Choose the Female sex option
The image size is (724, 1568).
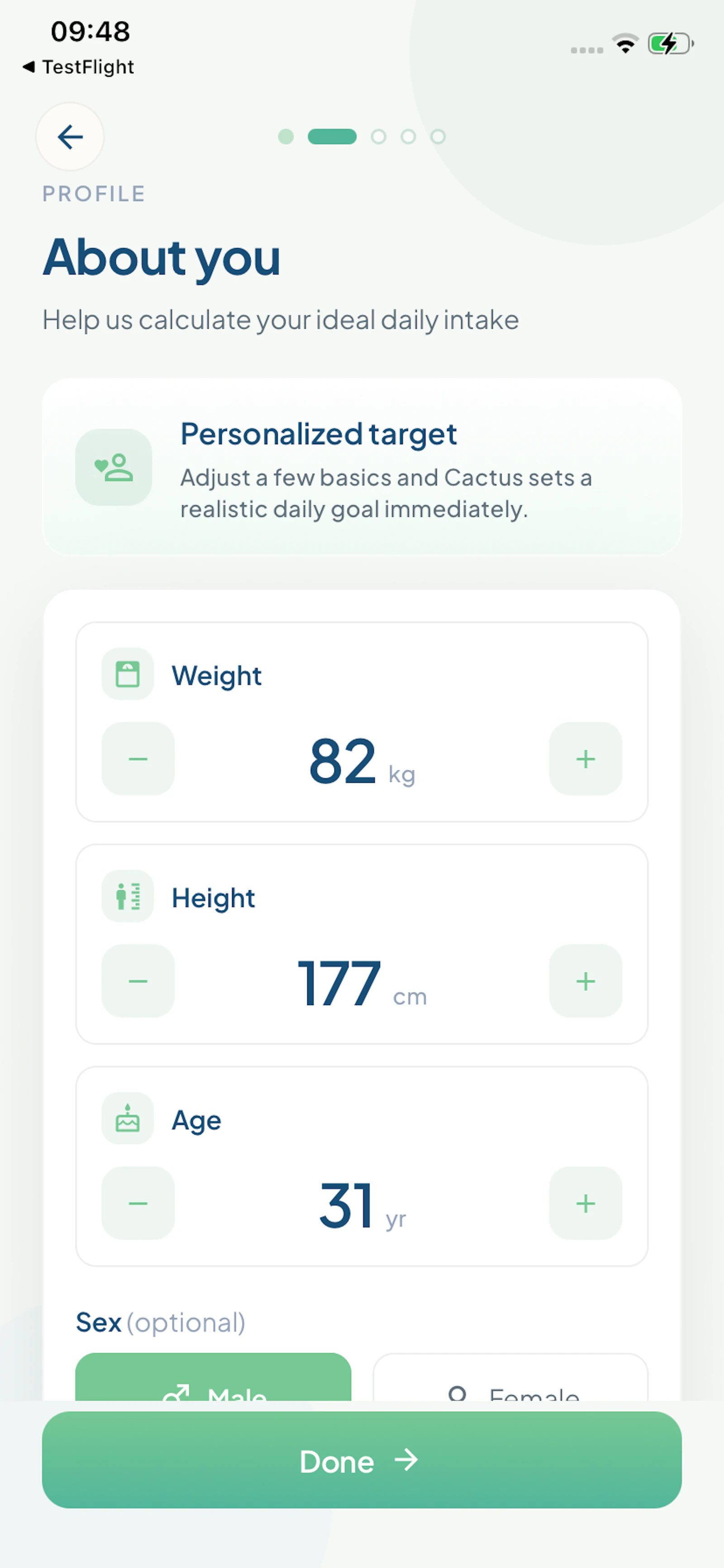click(x=510, y=1381)
